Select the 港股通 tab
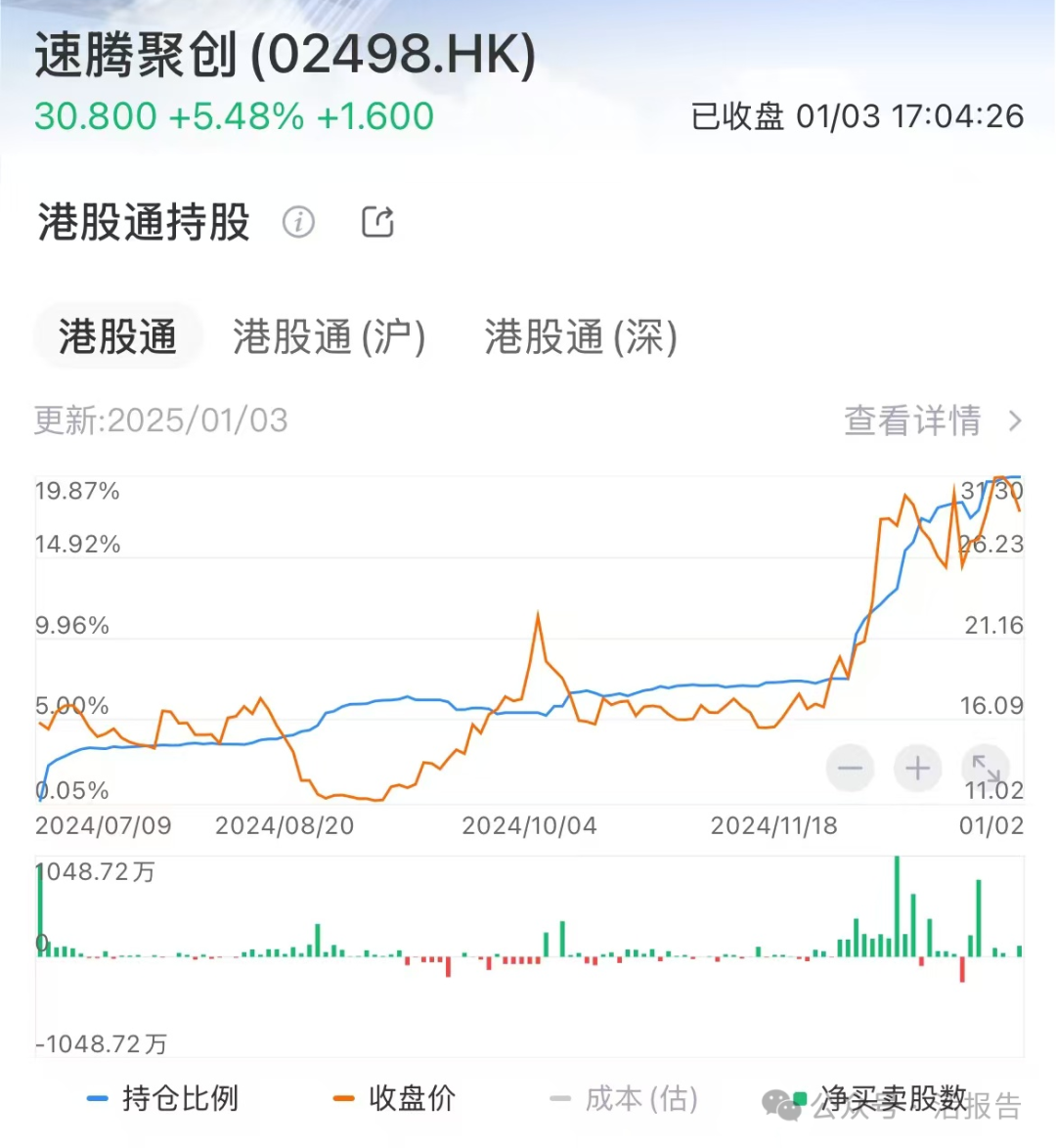Image resolution: width=1056 pixels, height=1148 pixels. pos(117,336)
